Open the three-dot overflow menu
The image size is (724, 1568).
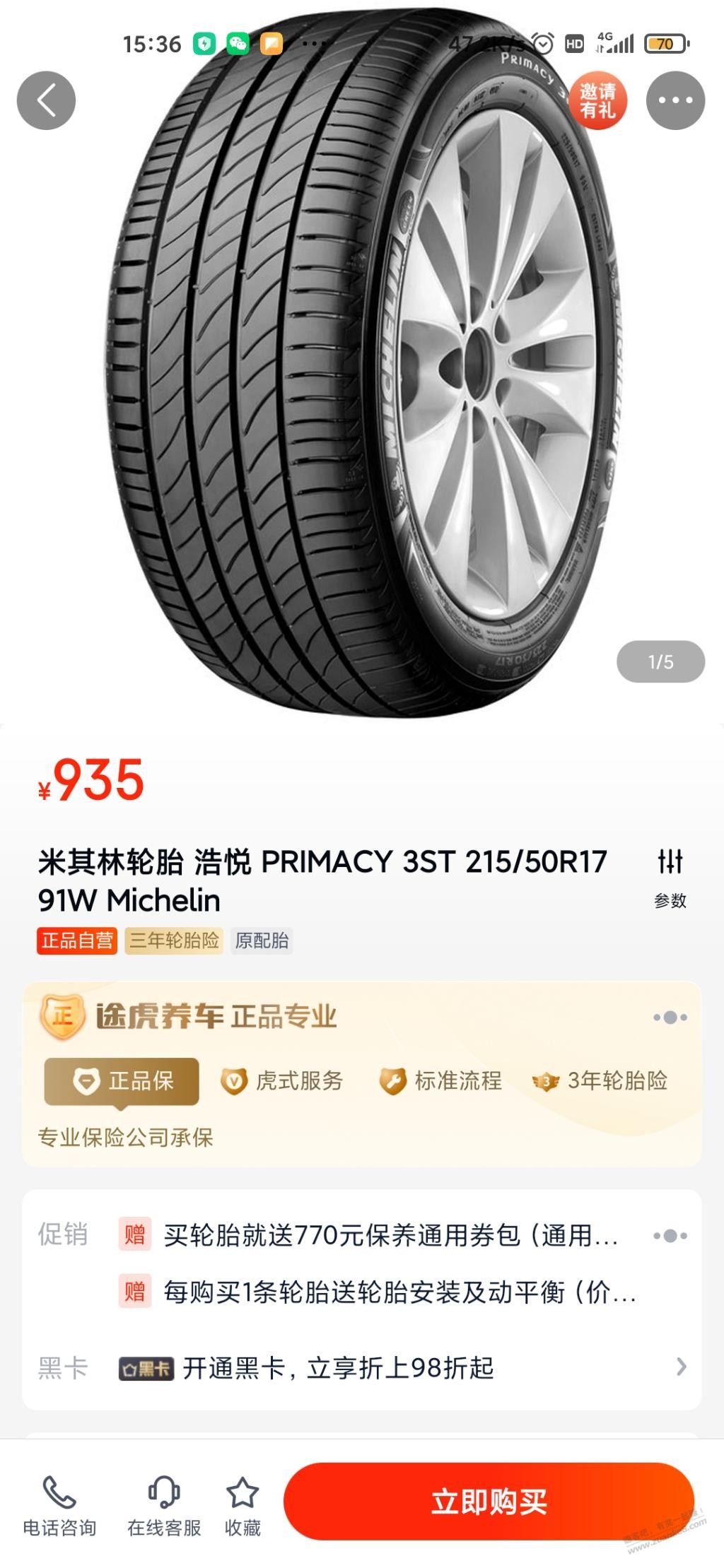pos(675,100)
